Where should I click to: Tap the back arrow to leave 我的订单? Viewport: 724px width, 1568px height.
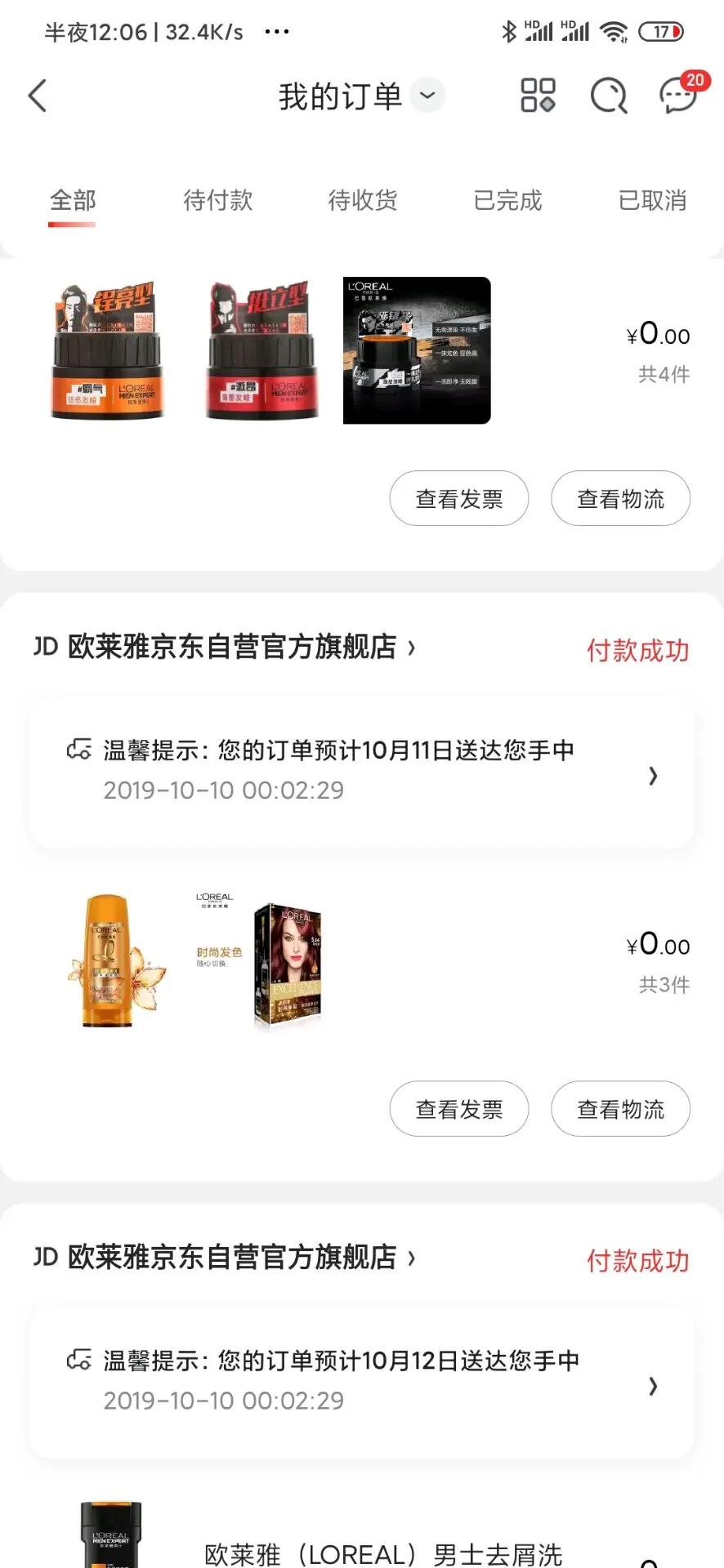point(37,96)
